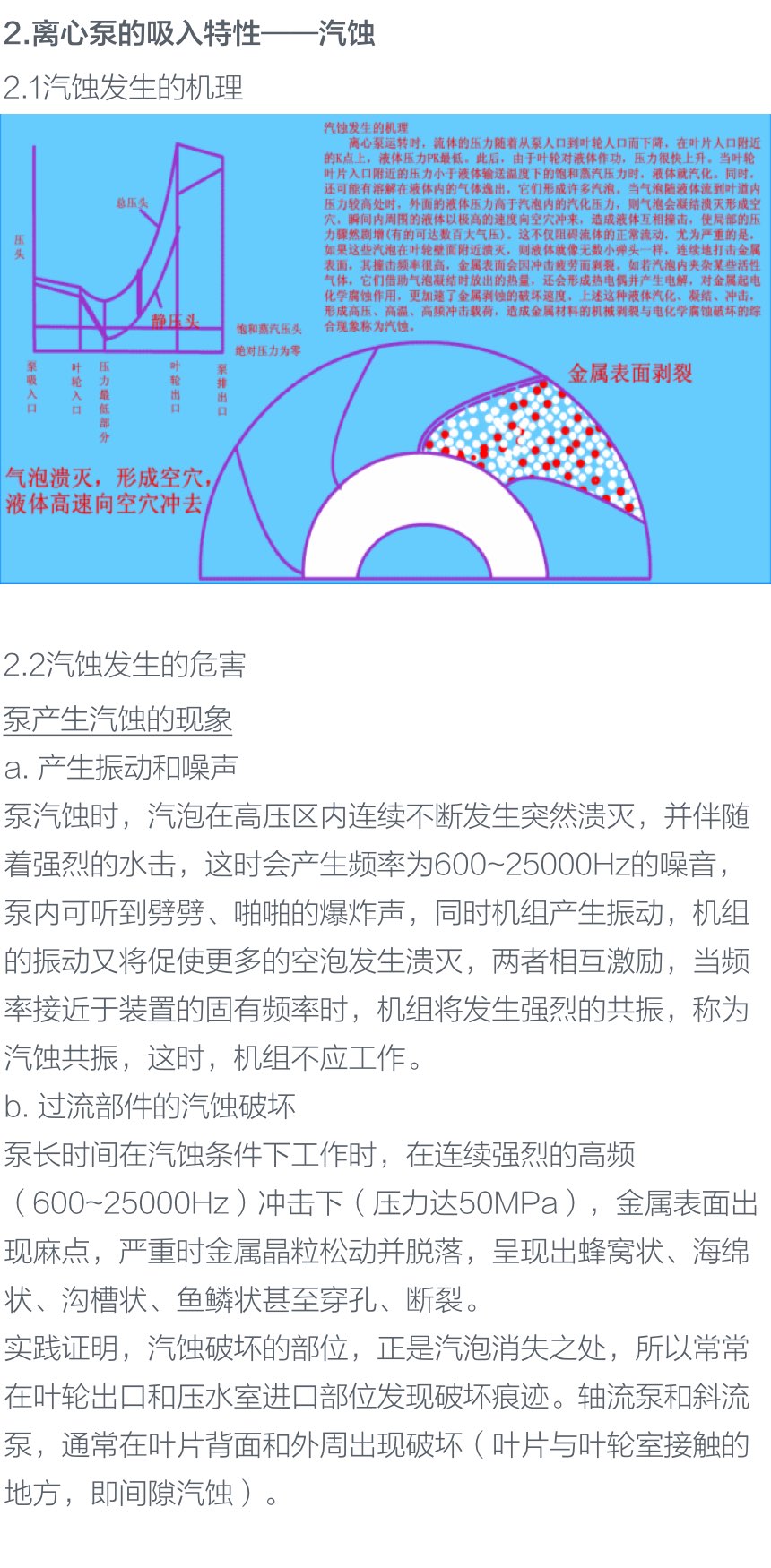Open the cavitation mechanism diagram image

[385, 349]
